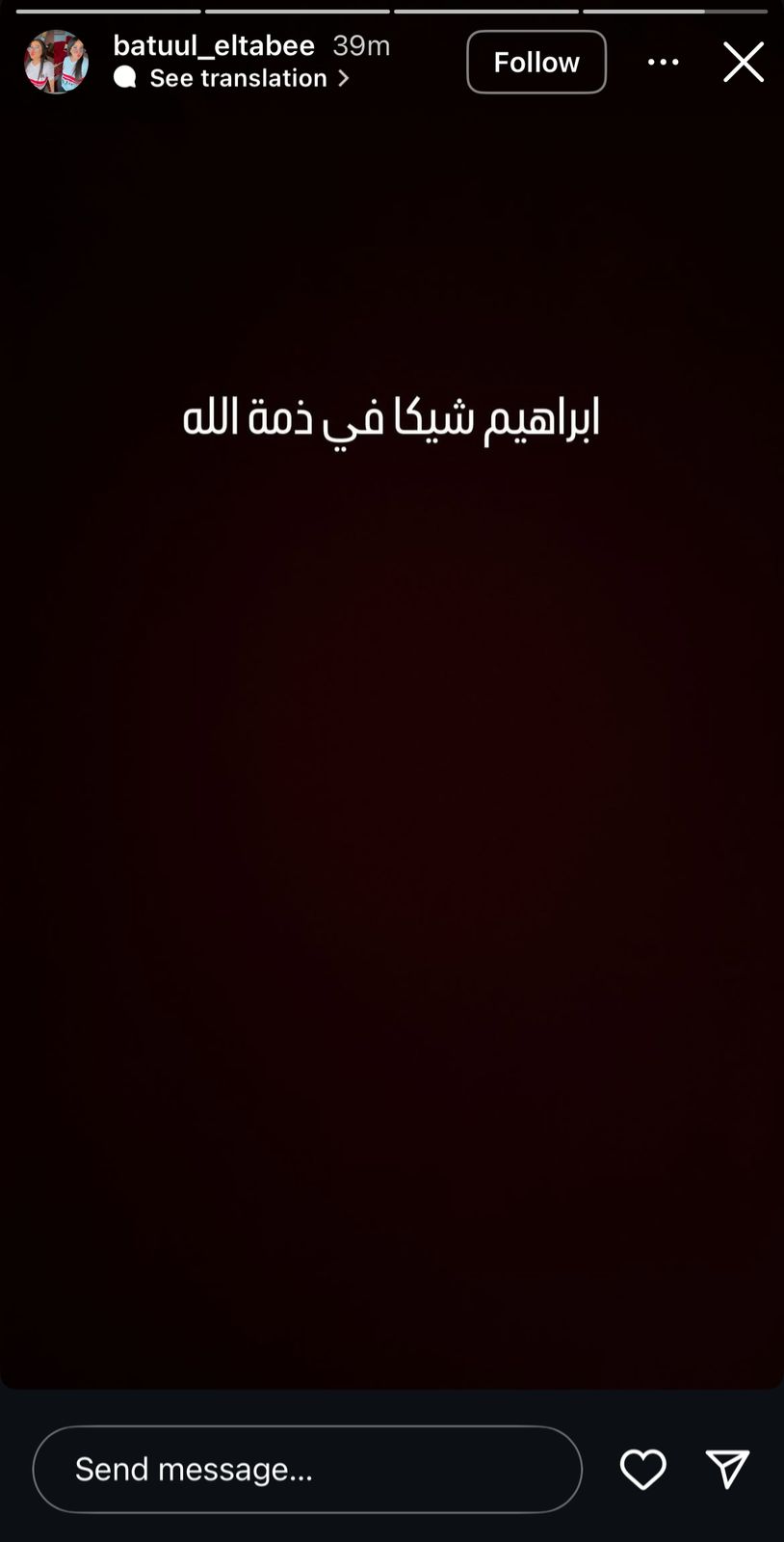Tap the Send message field
The height and width of the screenshot is (1542, 784).
[307, 1469]
